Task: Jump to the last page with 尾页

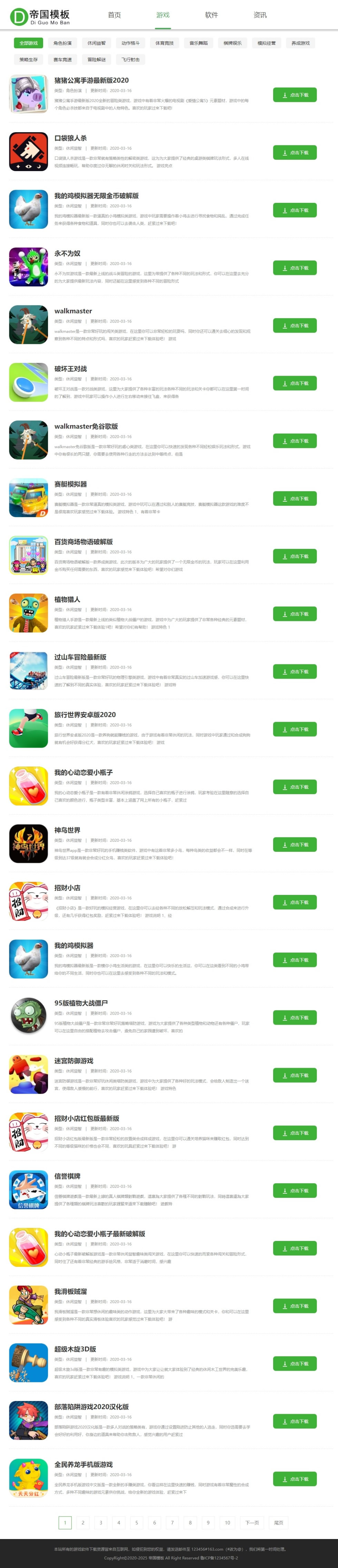Action: point(278,1522)
